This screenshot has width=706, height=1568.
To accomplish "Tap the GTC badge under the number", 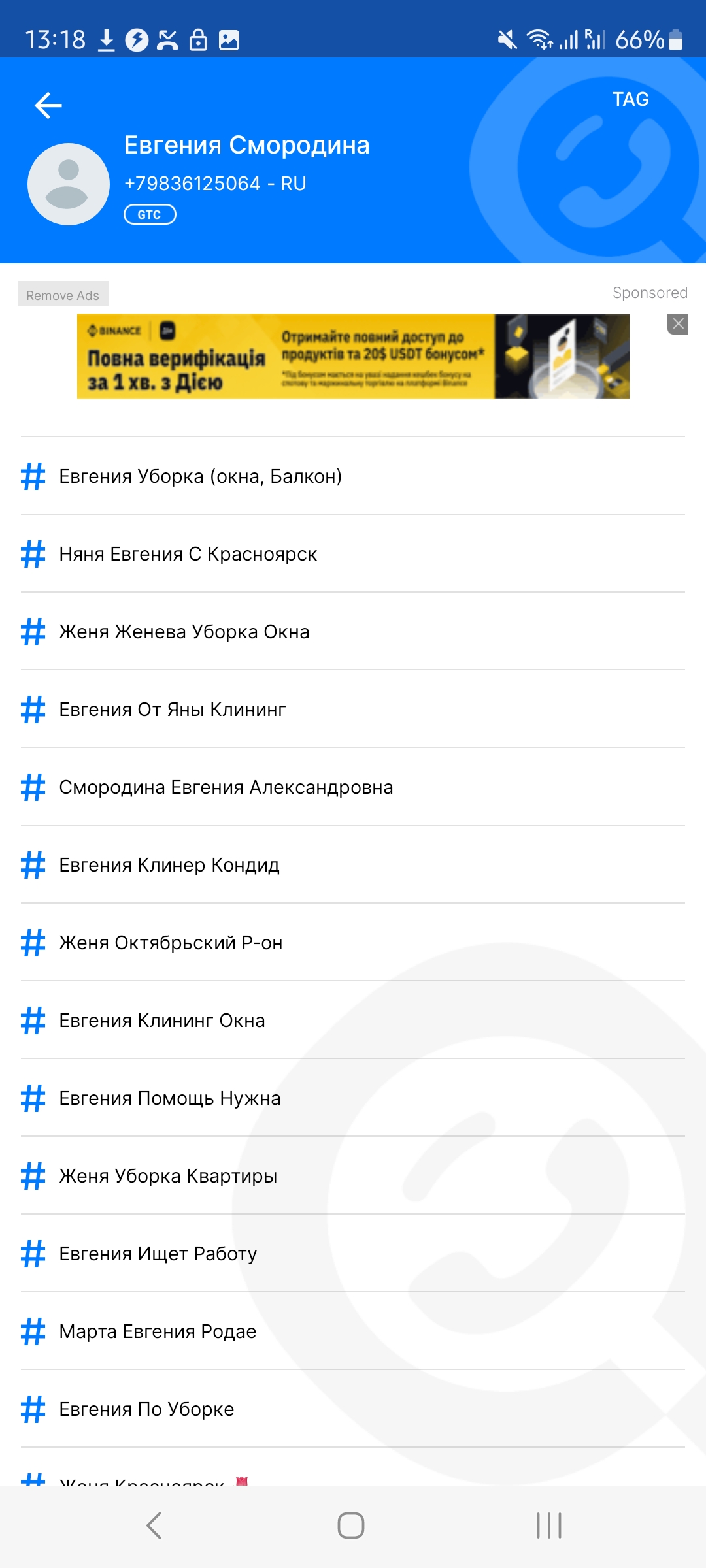I will (x=150, y=214).
